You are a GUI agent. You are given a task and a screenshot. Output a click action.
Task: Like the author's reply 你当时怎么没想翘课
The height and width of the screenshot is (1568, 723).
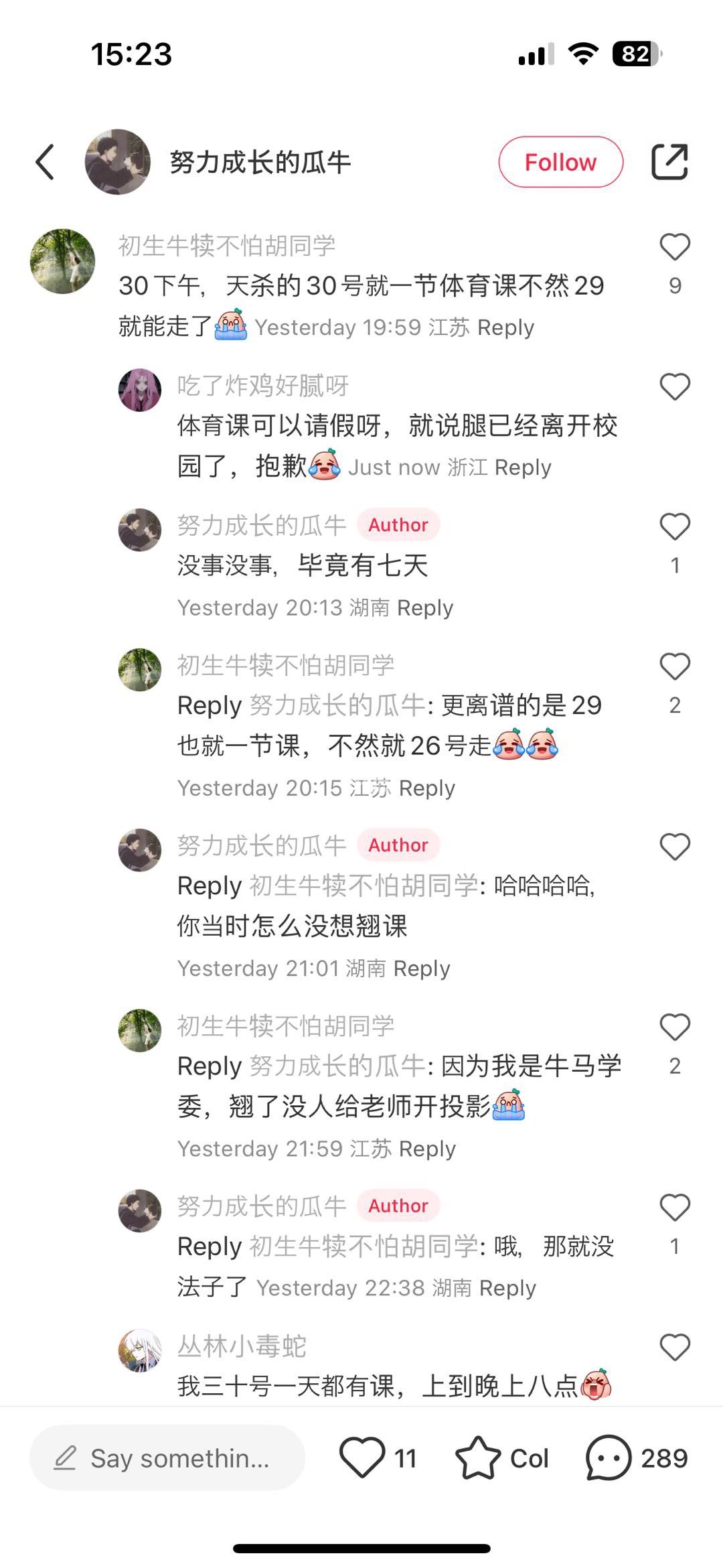click(x=675, y=847)
